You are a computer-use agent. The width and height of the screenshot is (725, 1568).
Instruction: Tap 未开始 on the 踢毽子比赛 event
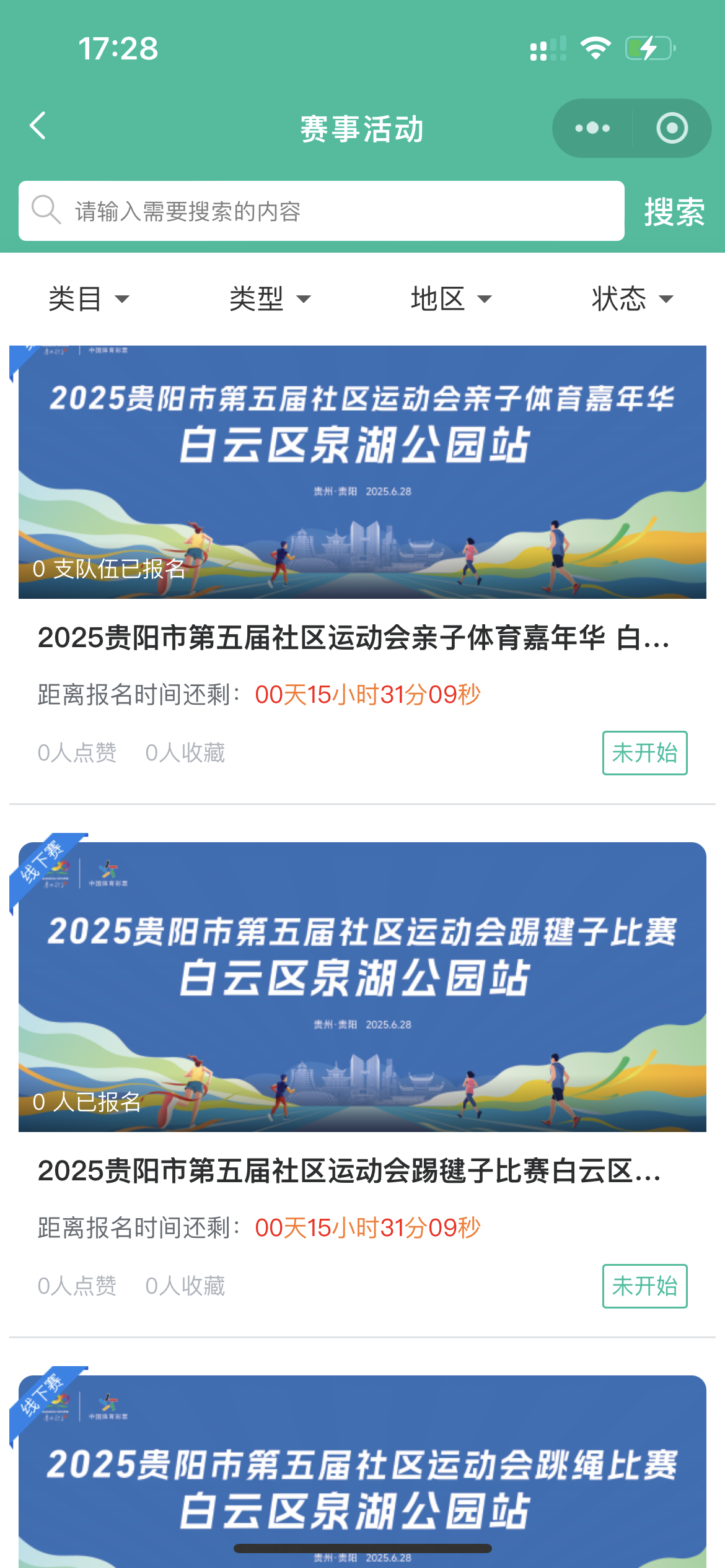click(644, 1286)
